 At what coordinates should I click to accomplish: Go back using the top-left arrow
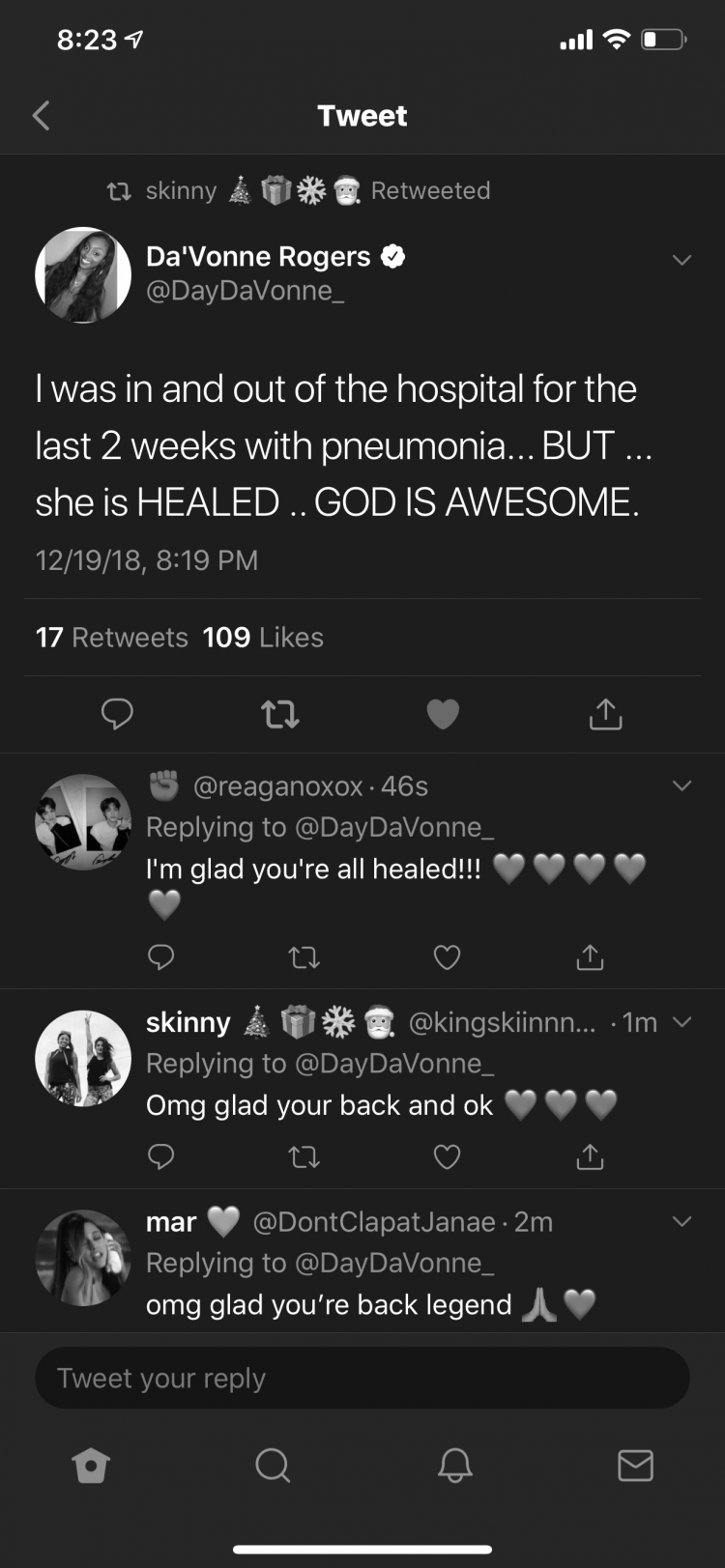[x=41, y=116]
